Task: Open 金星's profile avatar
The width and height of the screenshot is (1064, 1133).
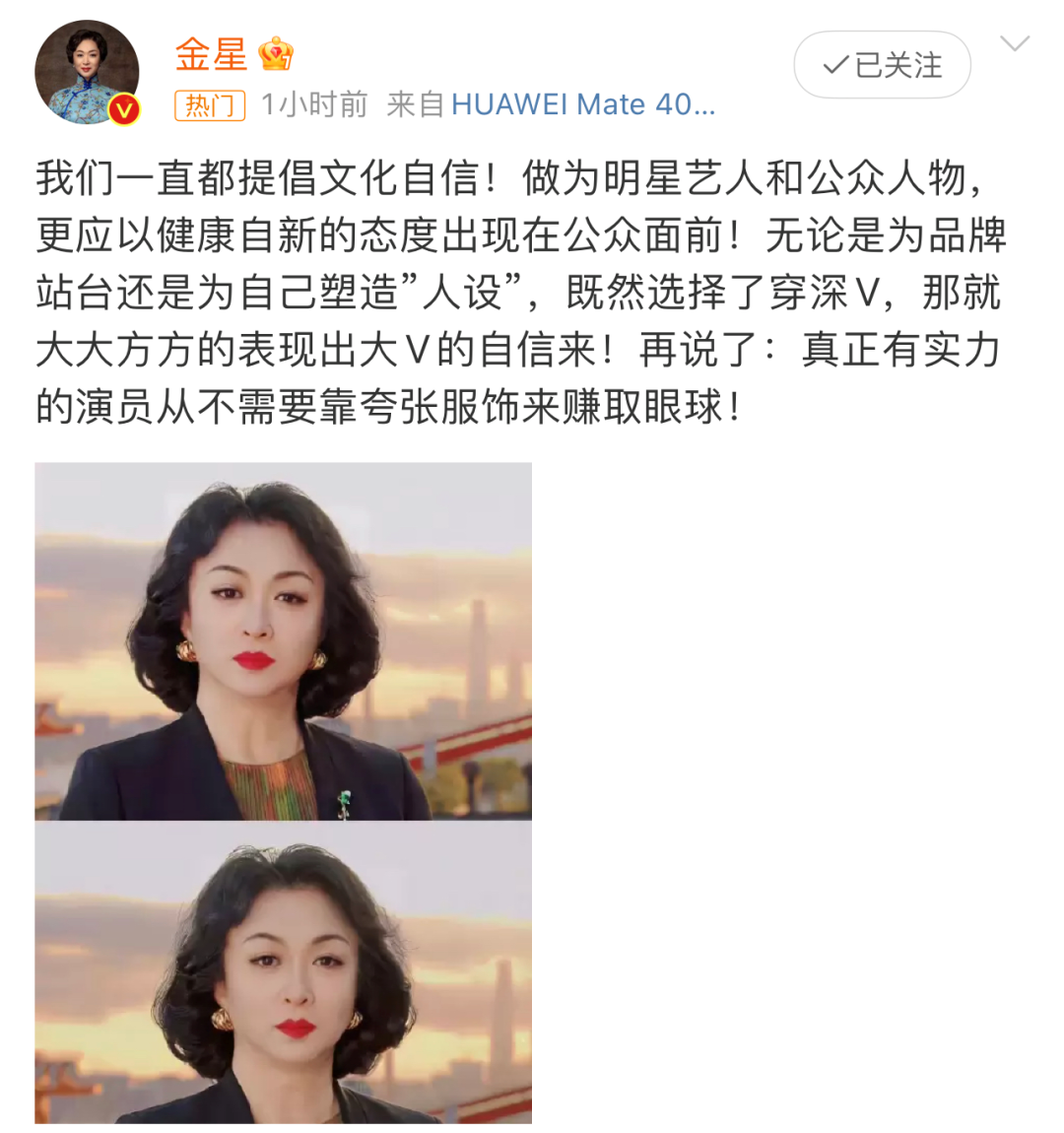Action: click(x=87, y=73)
